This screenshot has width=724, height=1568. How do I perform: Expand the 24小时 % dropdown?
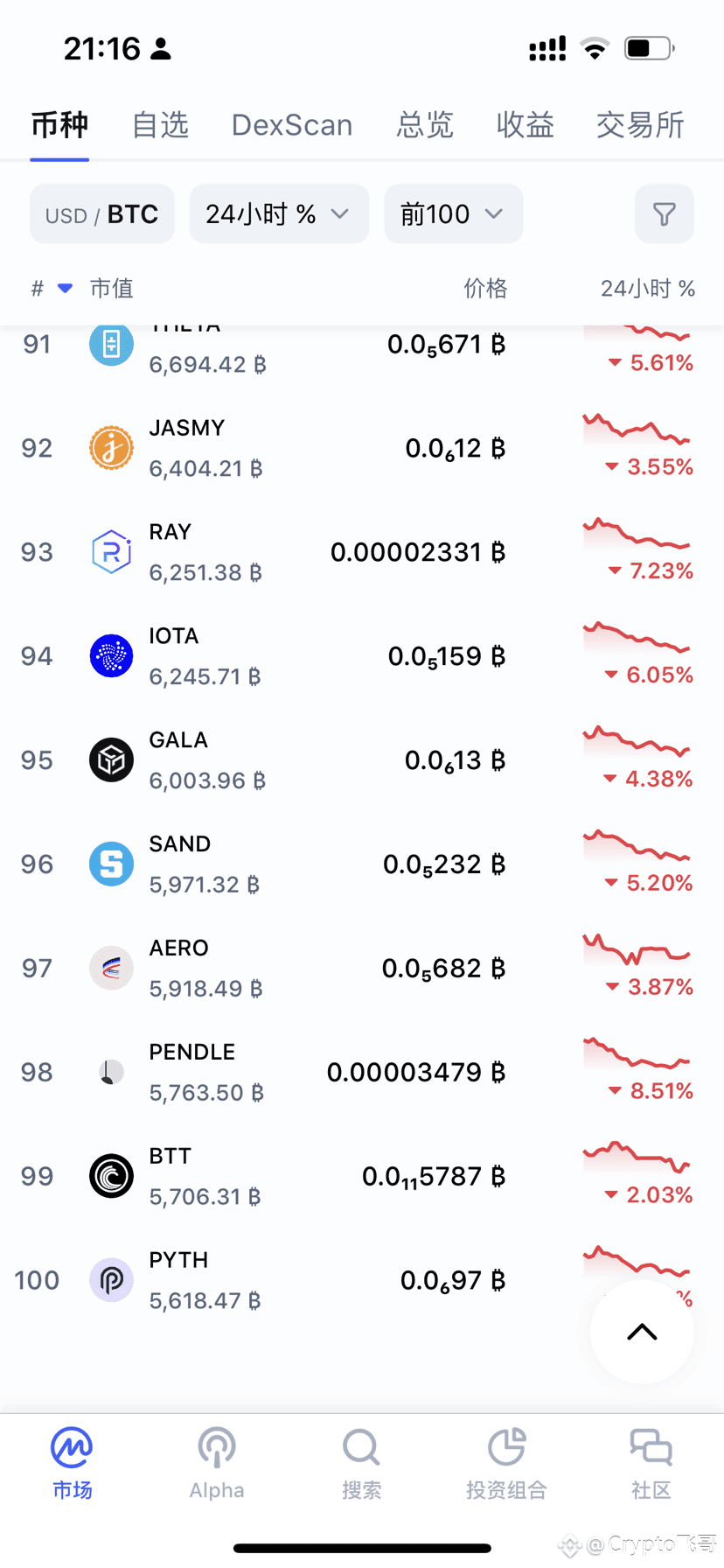pyautogui.click(x=278, y=214)
